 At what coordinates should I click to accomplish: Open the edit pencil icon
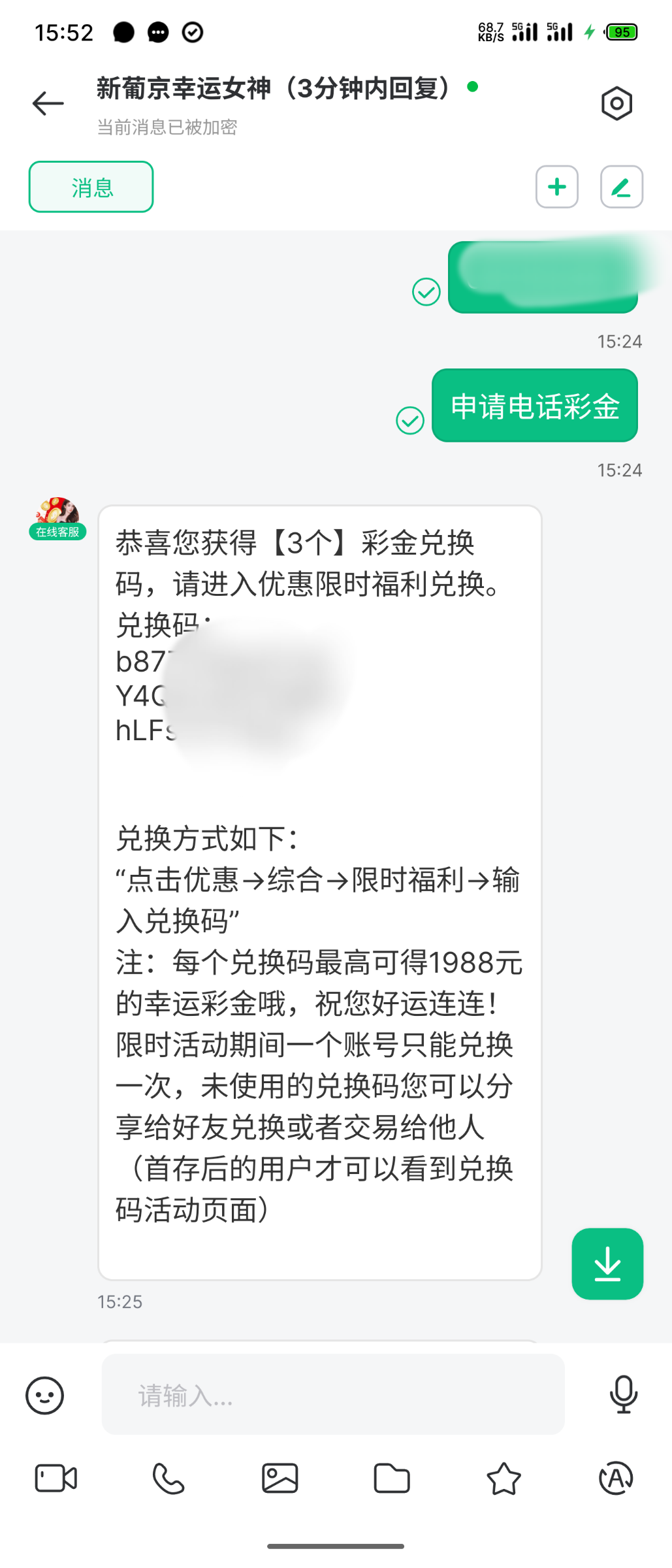click(x=621, y=188)
